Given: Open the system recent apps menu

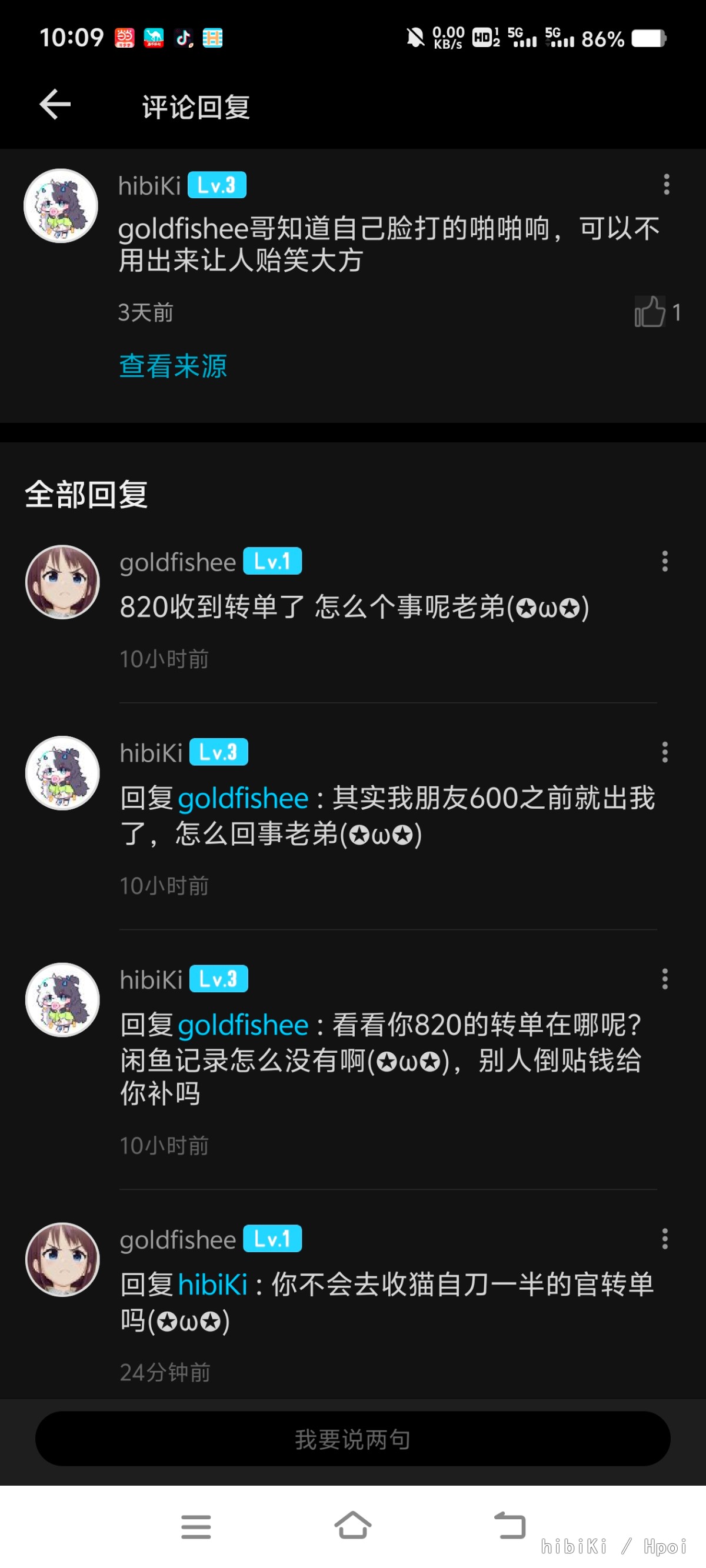Looking at the screenshot, I should click(x=195, y=1526).
